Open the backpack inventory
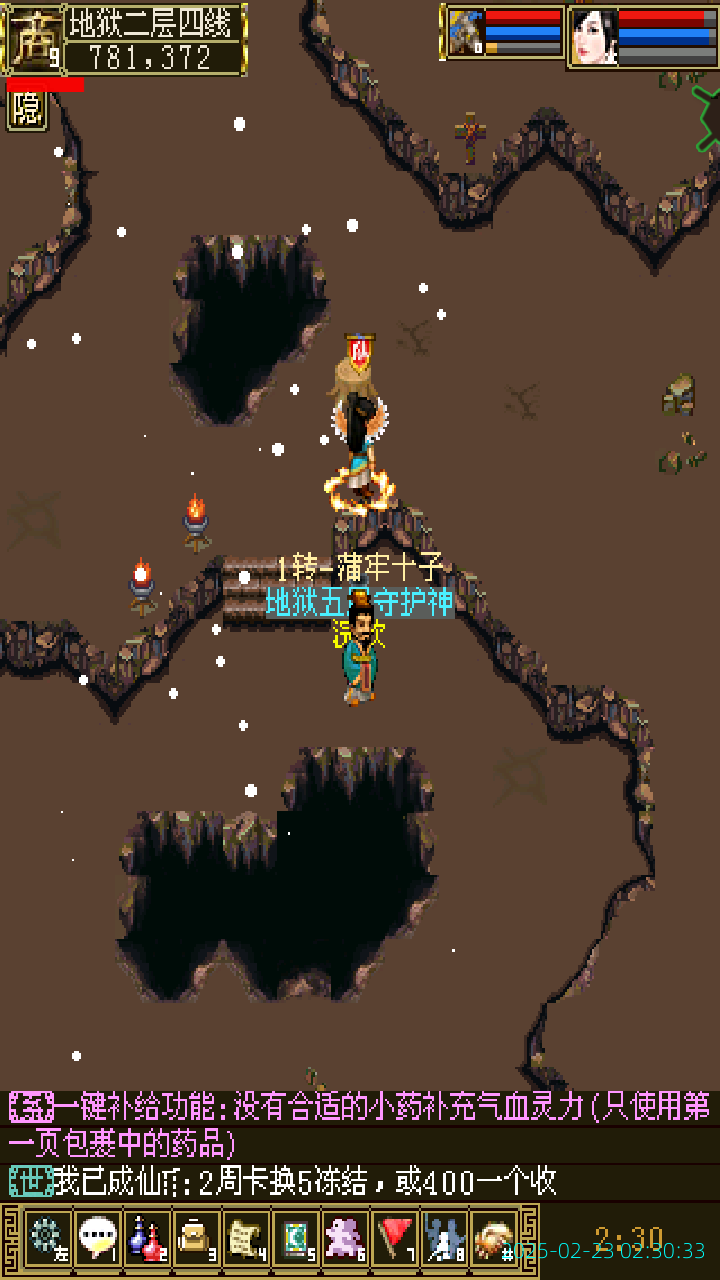720x1280 pixels. 196,1238
